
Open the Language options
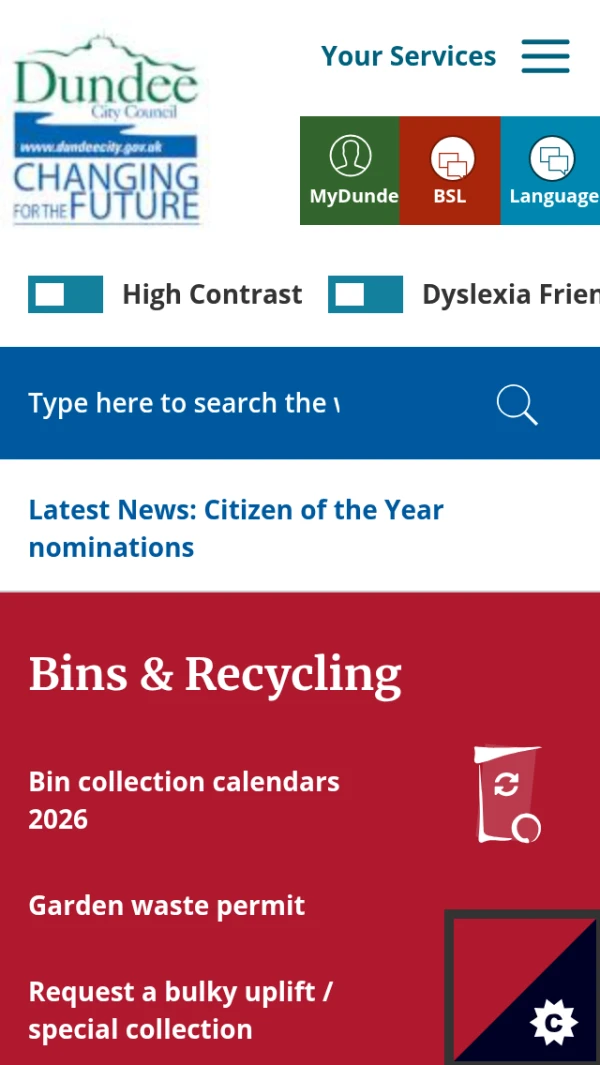551,171
